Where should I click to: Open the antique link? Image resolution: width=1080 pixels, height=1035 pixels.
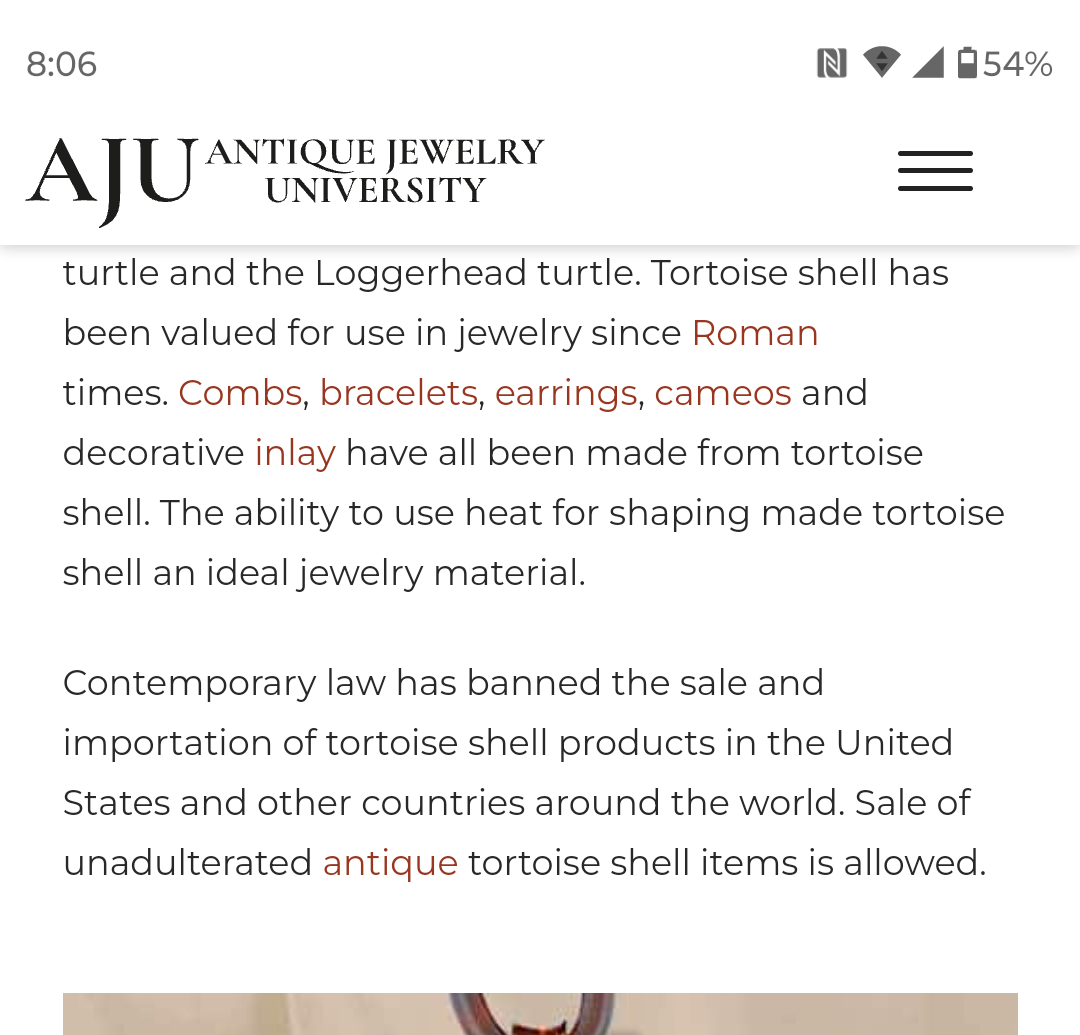[390, 862]
